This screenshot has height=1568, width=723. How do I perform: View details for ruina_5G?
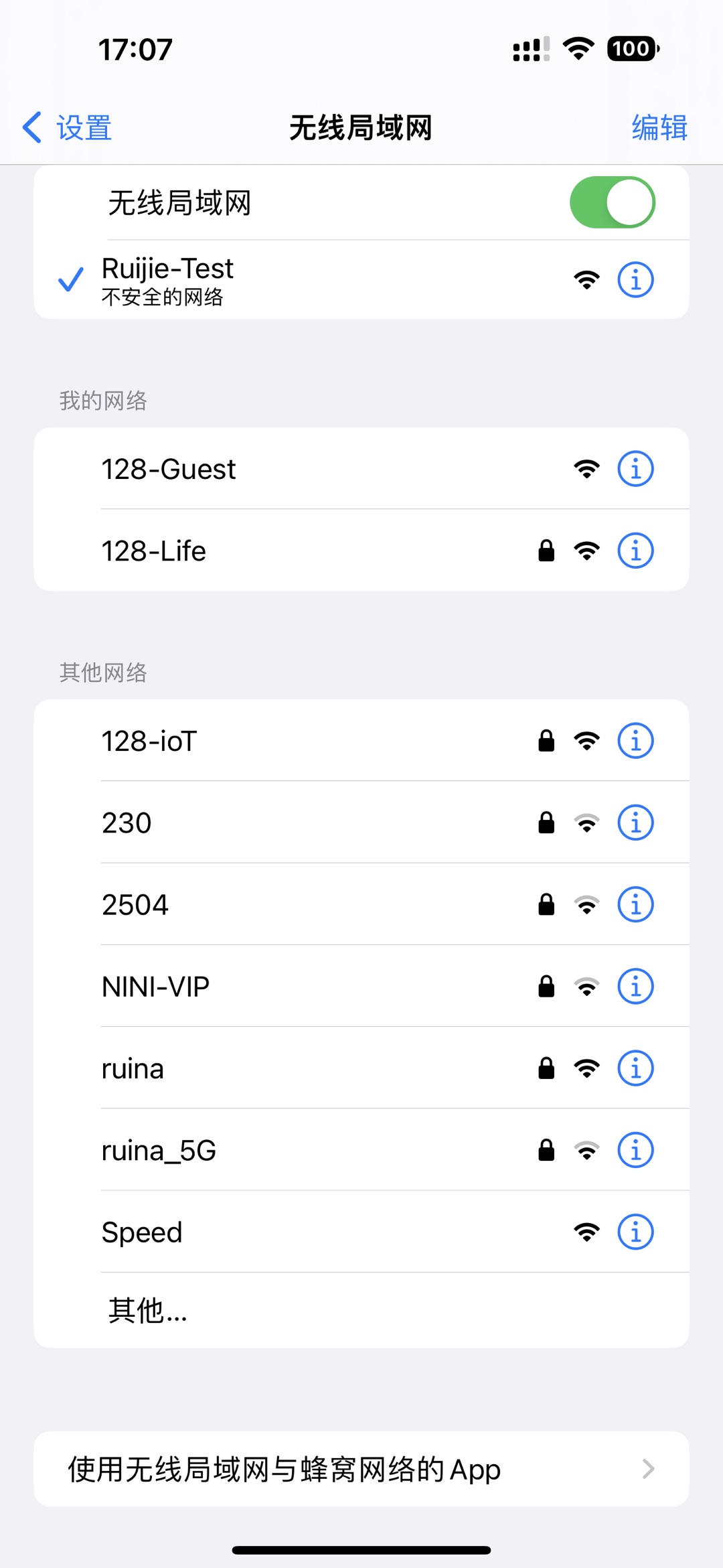coord(635,1150)
